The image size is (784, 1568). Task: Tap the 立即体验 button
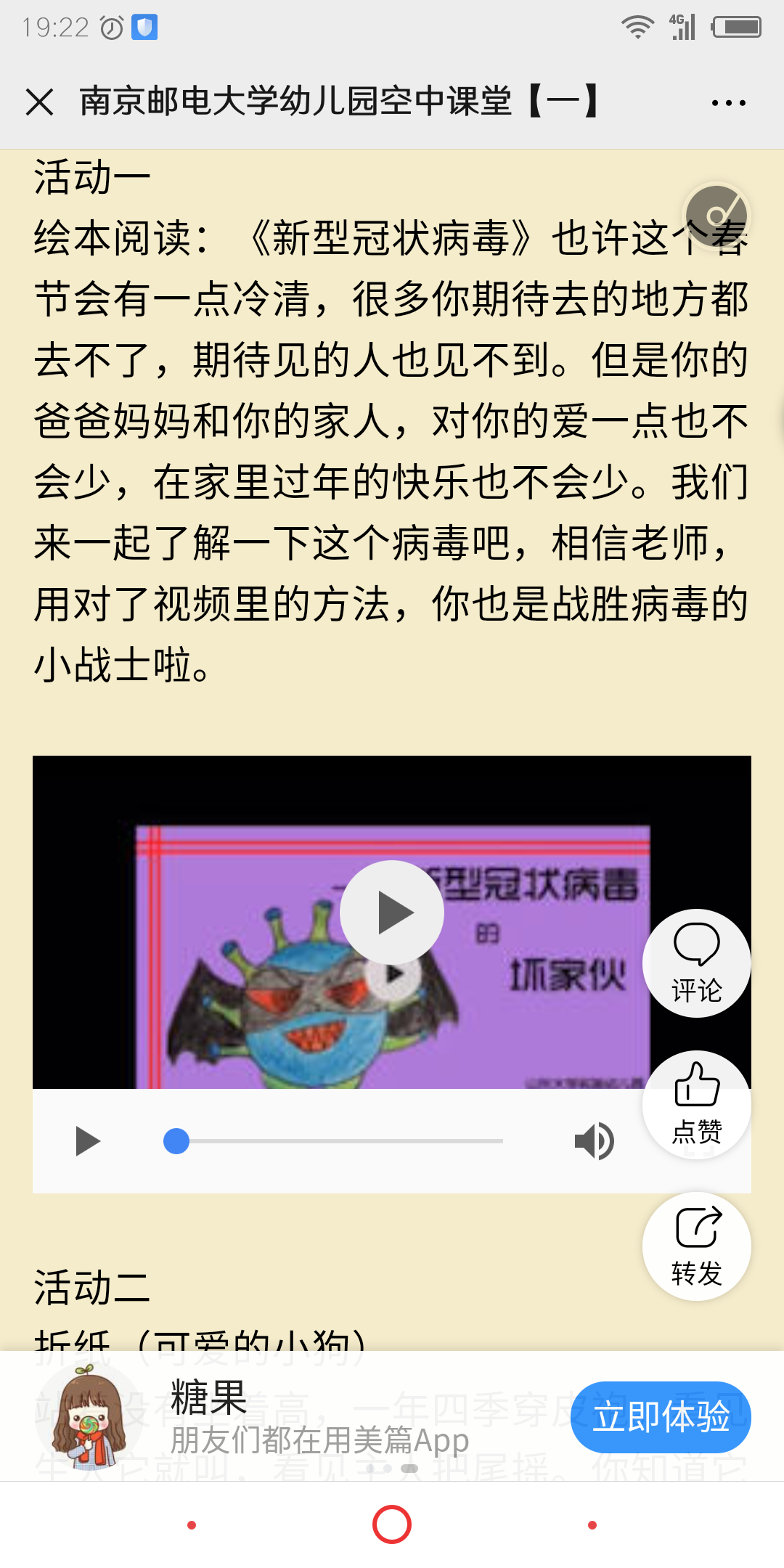coord(661,1417)
